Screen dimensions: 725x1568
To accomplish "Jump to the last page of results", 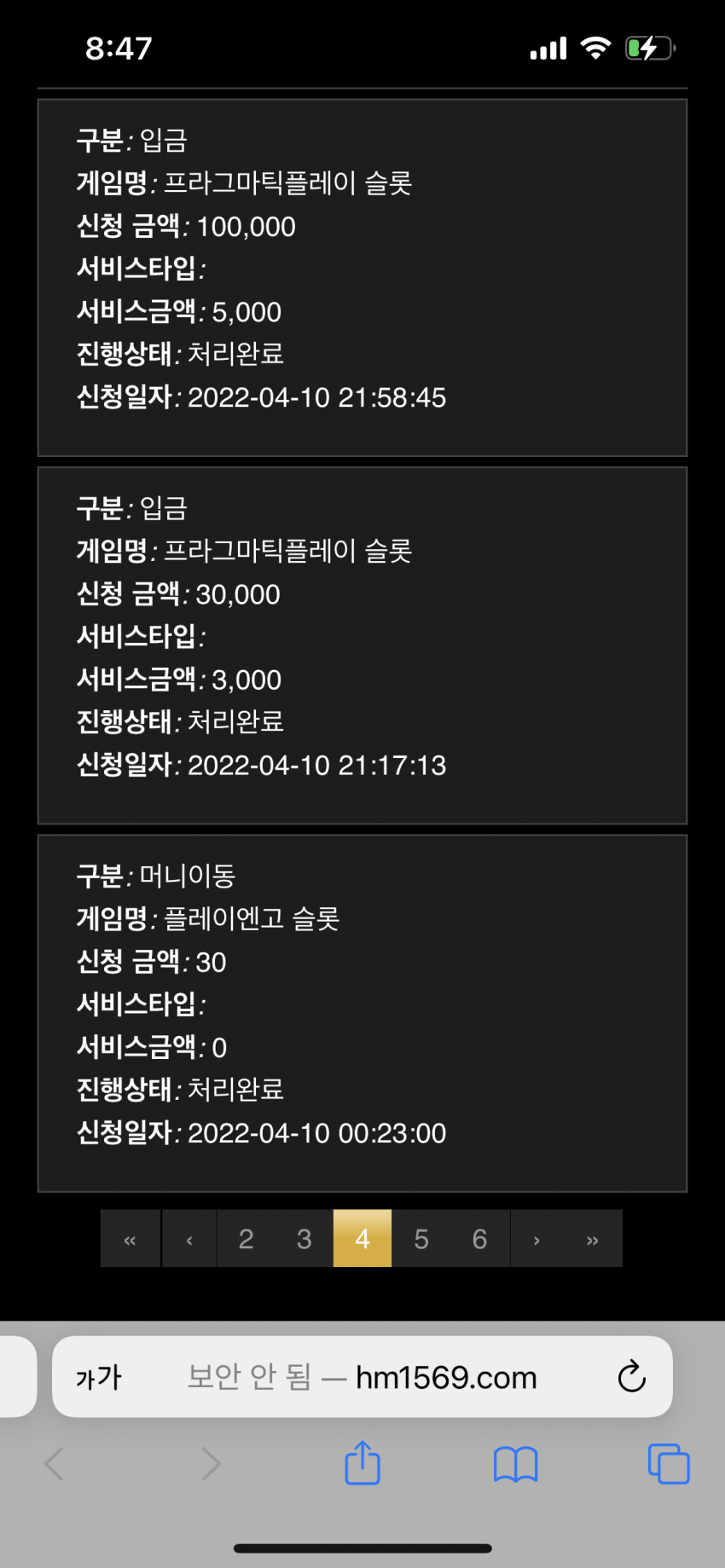I will (x=593, y=1239).
